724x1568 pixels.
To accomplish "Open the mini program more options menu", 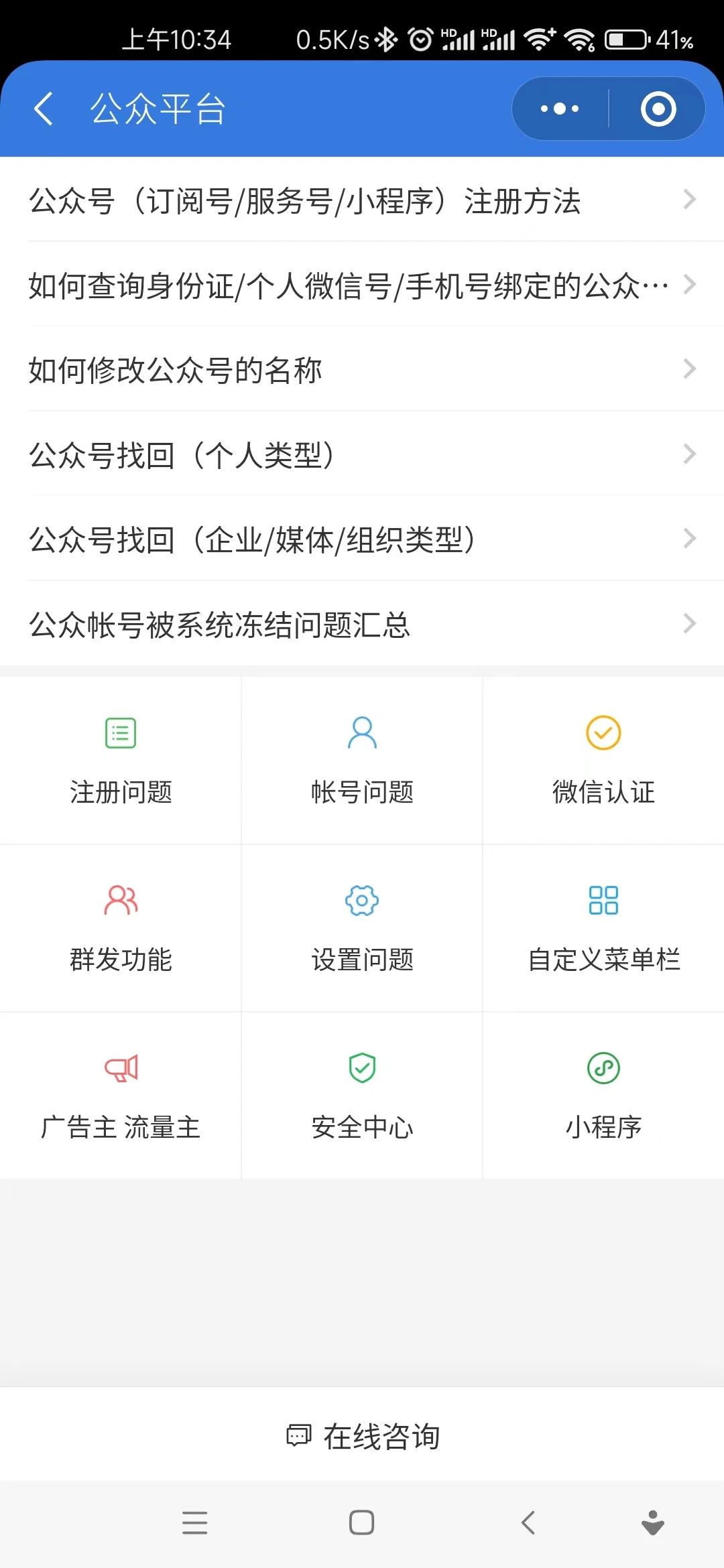I will click(560, 109).
